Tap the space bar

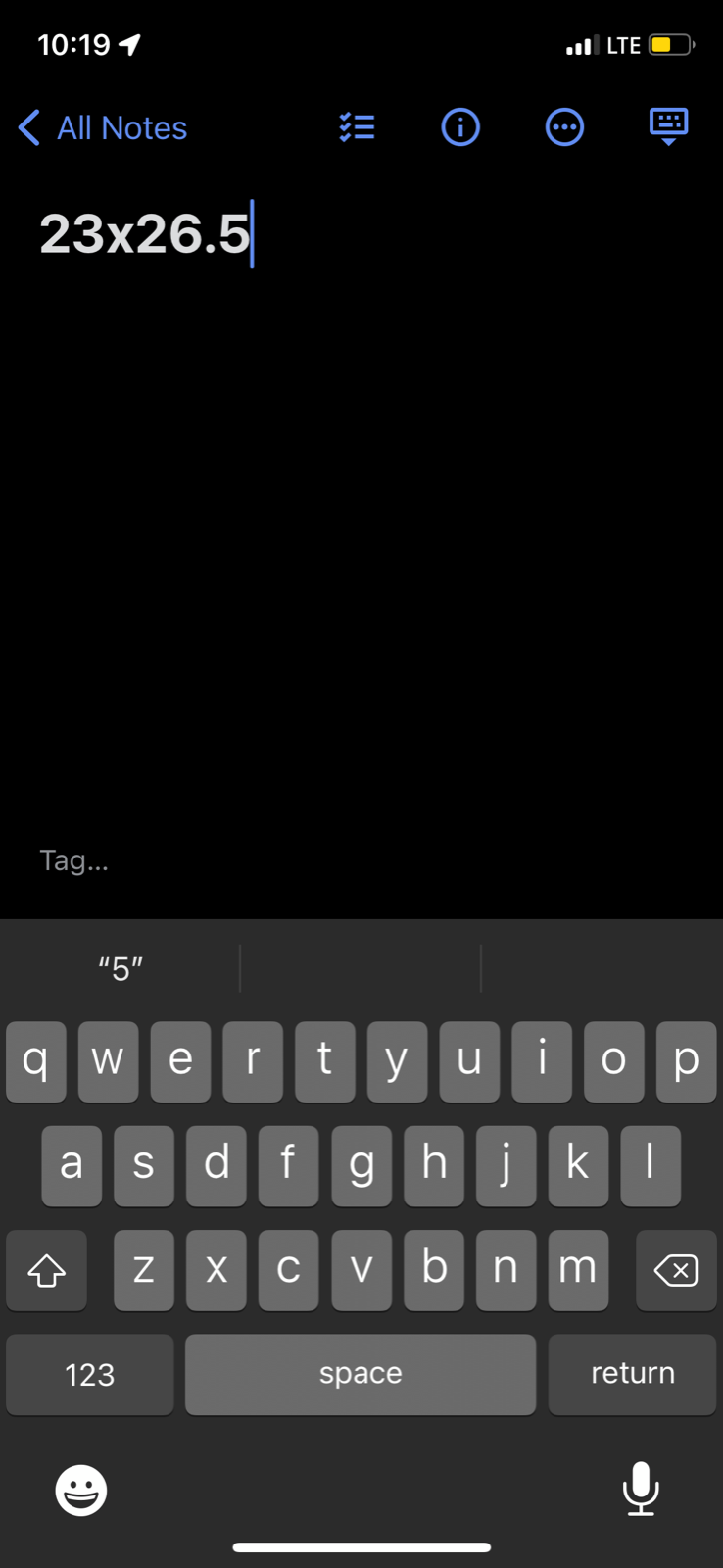(x=360, y=1374)
